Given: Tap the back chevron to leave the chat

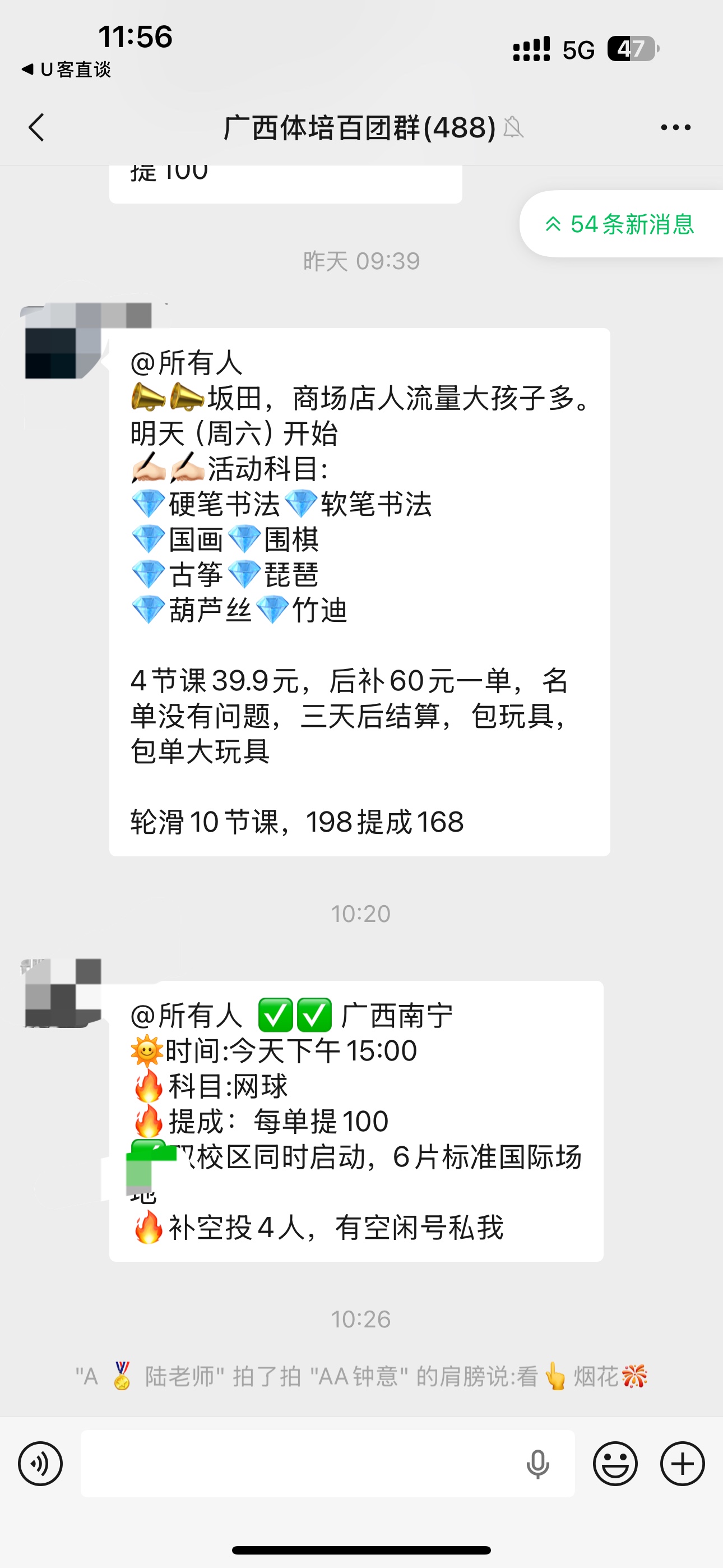Looking at the screenshot, I should coord(36,127).
